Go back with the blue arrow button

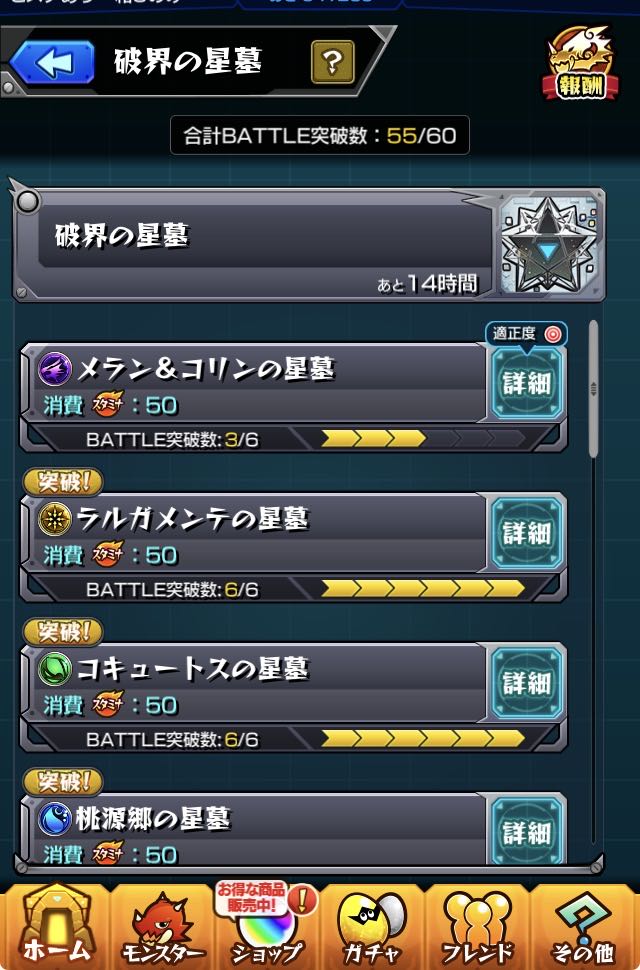pos(53,62)
